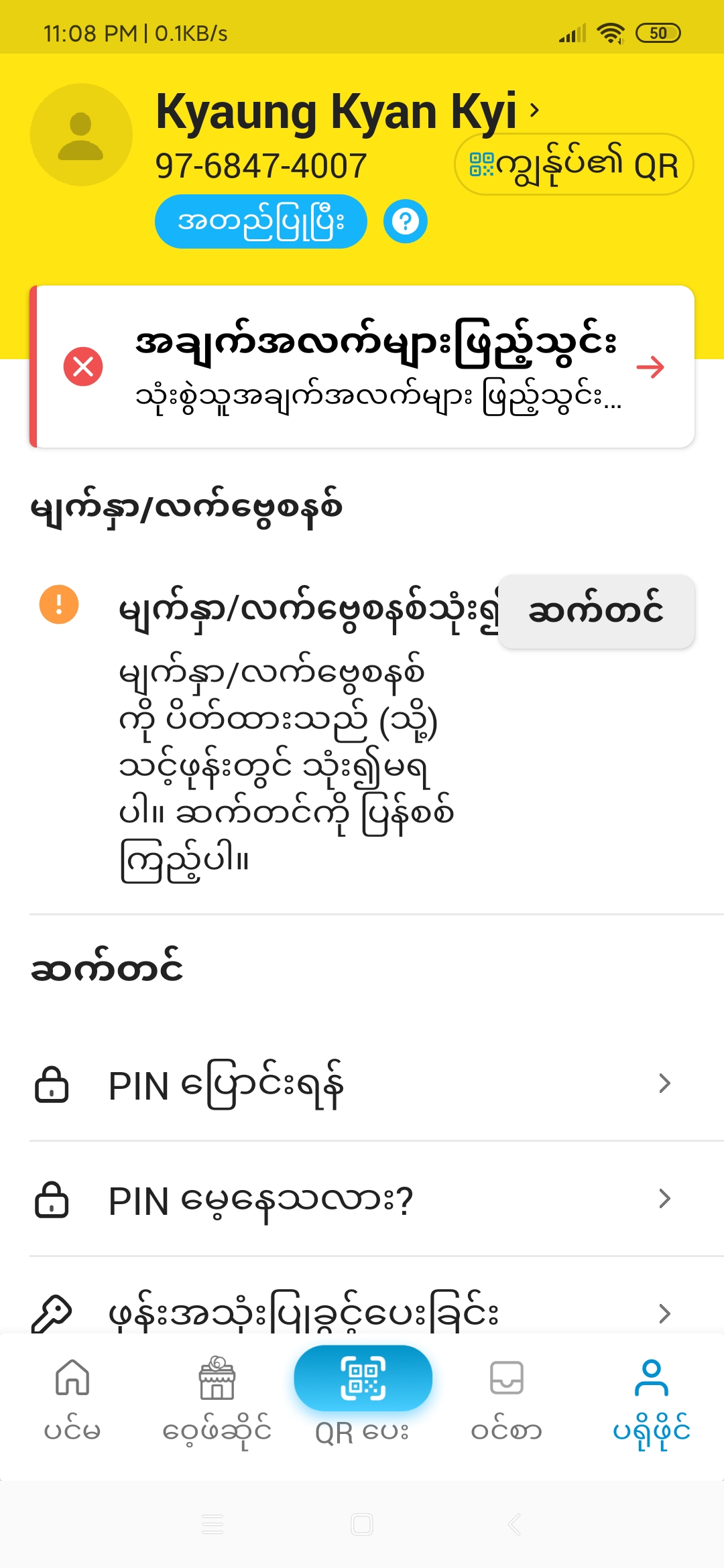This screenshot has height=1568, width=724.
Task: Open ဖုန်းအသုံးပြုခွင့်ပေးခြင်း row
Action: click(x=362, y=1312)
